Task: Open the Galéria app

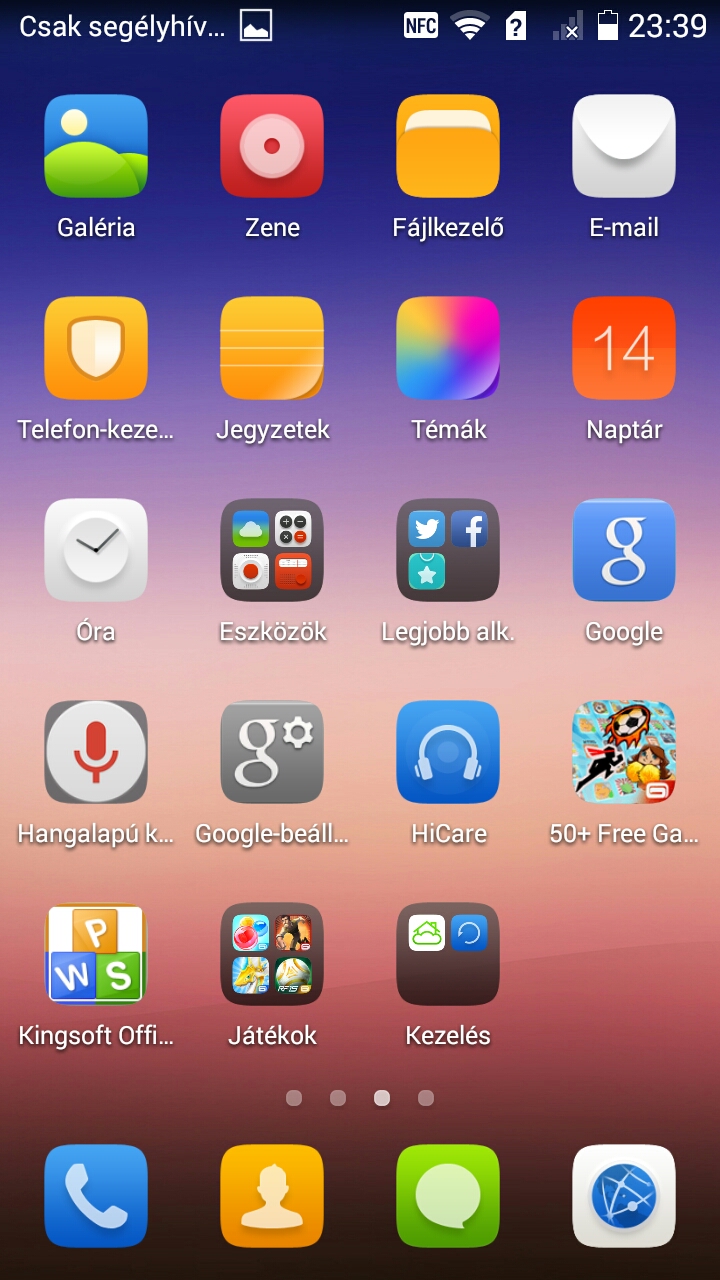Action: [x=96, y=147]
